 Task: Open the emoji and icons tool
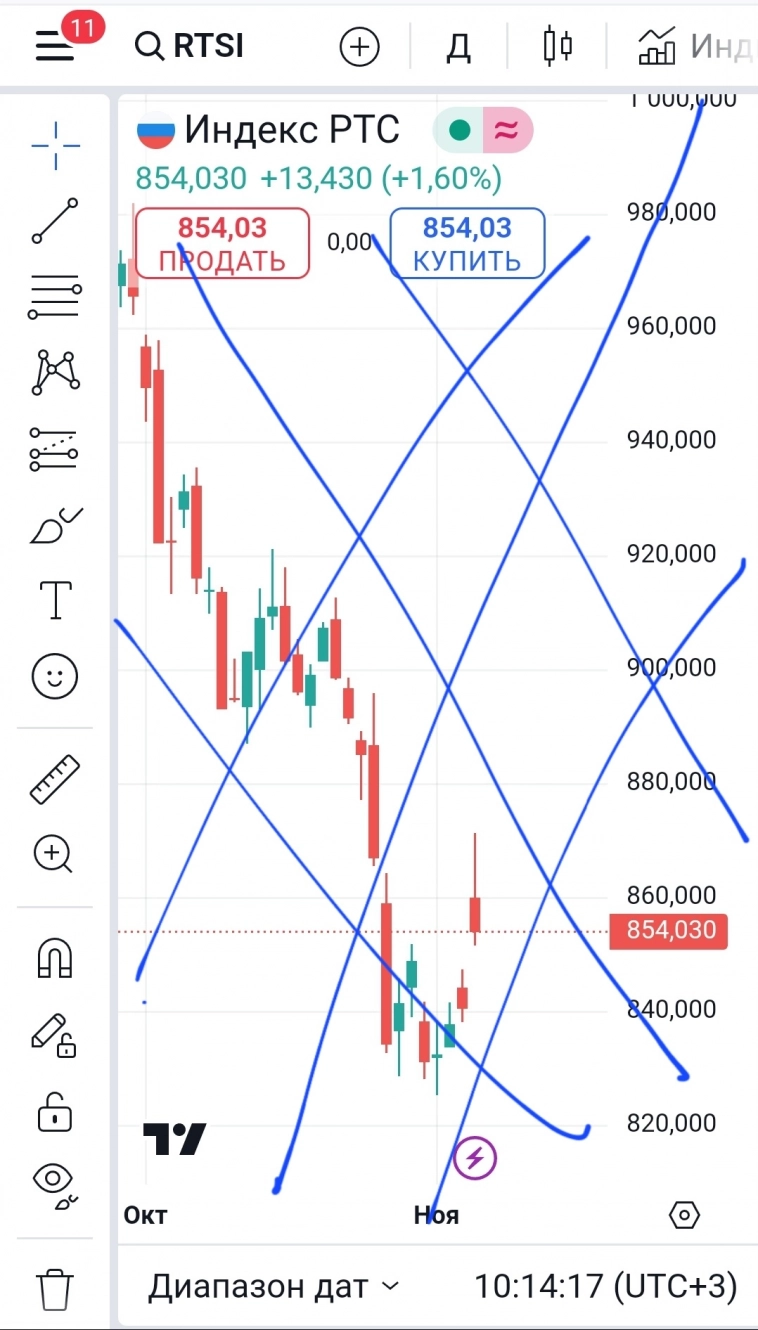click(55, 677)
